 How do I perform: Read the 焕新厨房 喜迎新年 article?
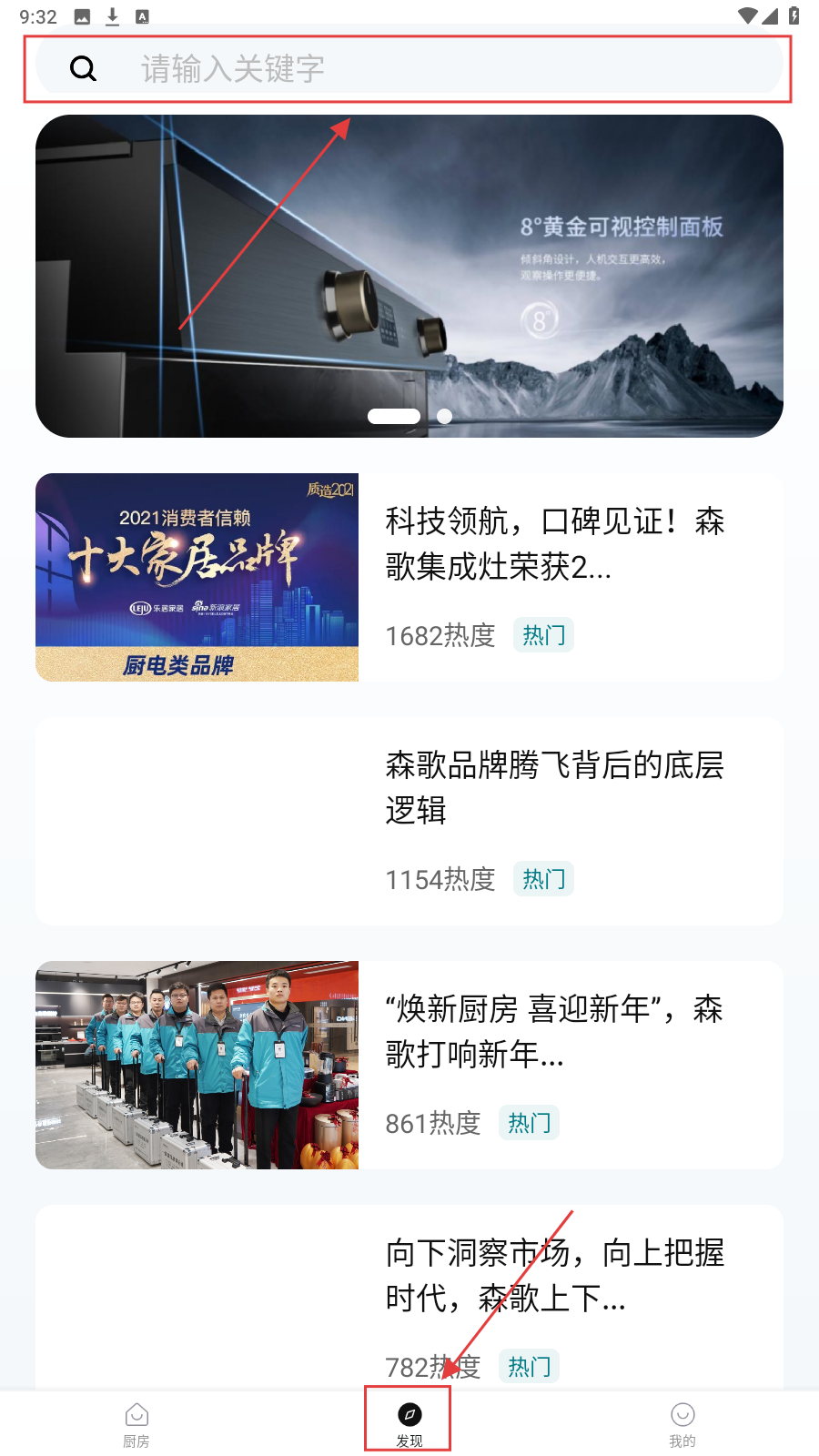tap(553, 1031)
